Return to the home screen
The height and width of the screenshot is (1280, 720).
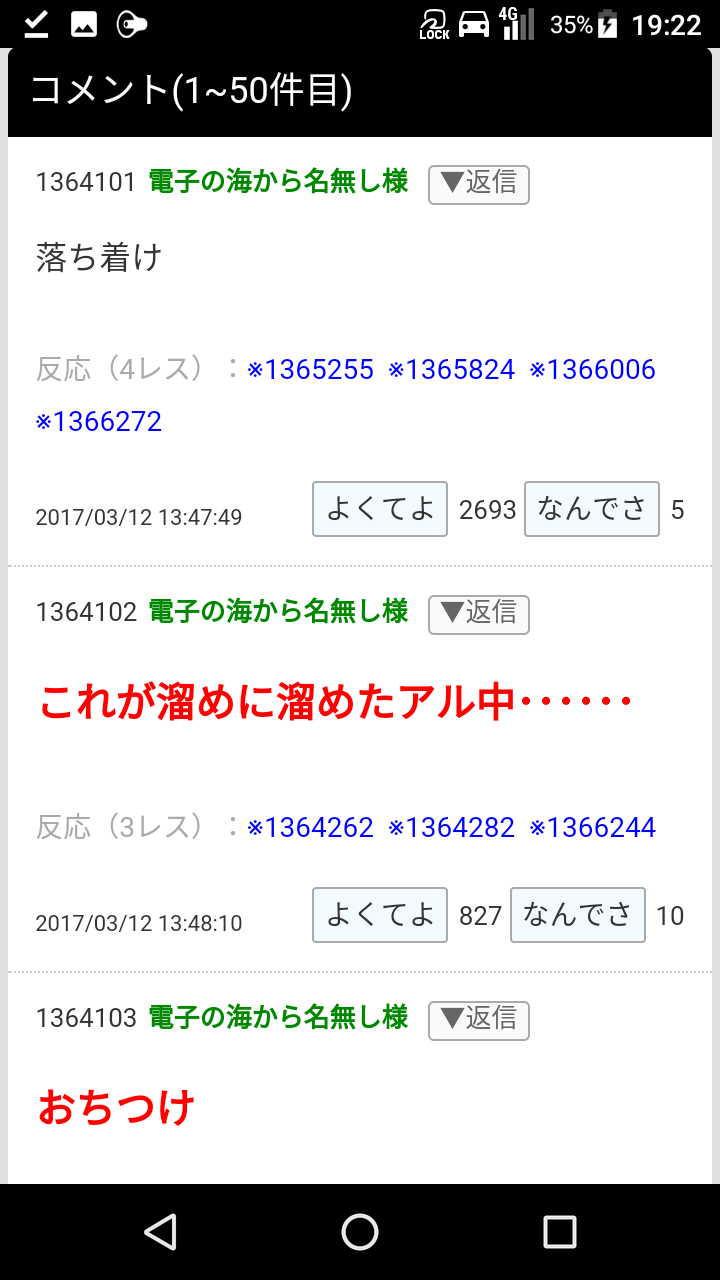tap(360, 1231)
